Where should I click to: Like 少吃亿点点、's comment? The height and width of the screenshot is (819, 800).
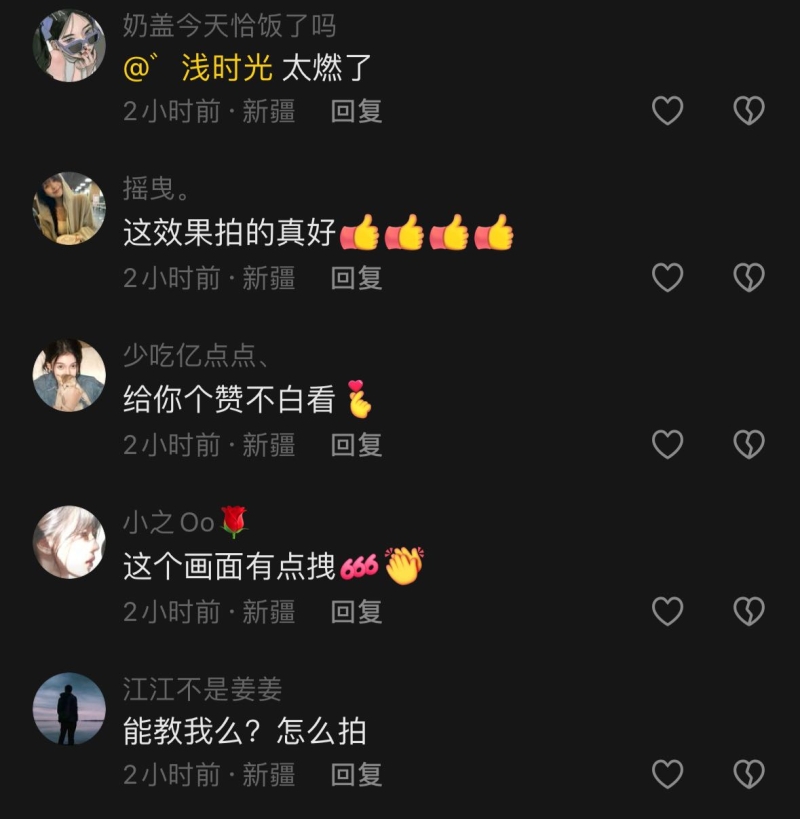[x=667, y=444]
